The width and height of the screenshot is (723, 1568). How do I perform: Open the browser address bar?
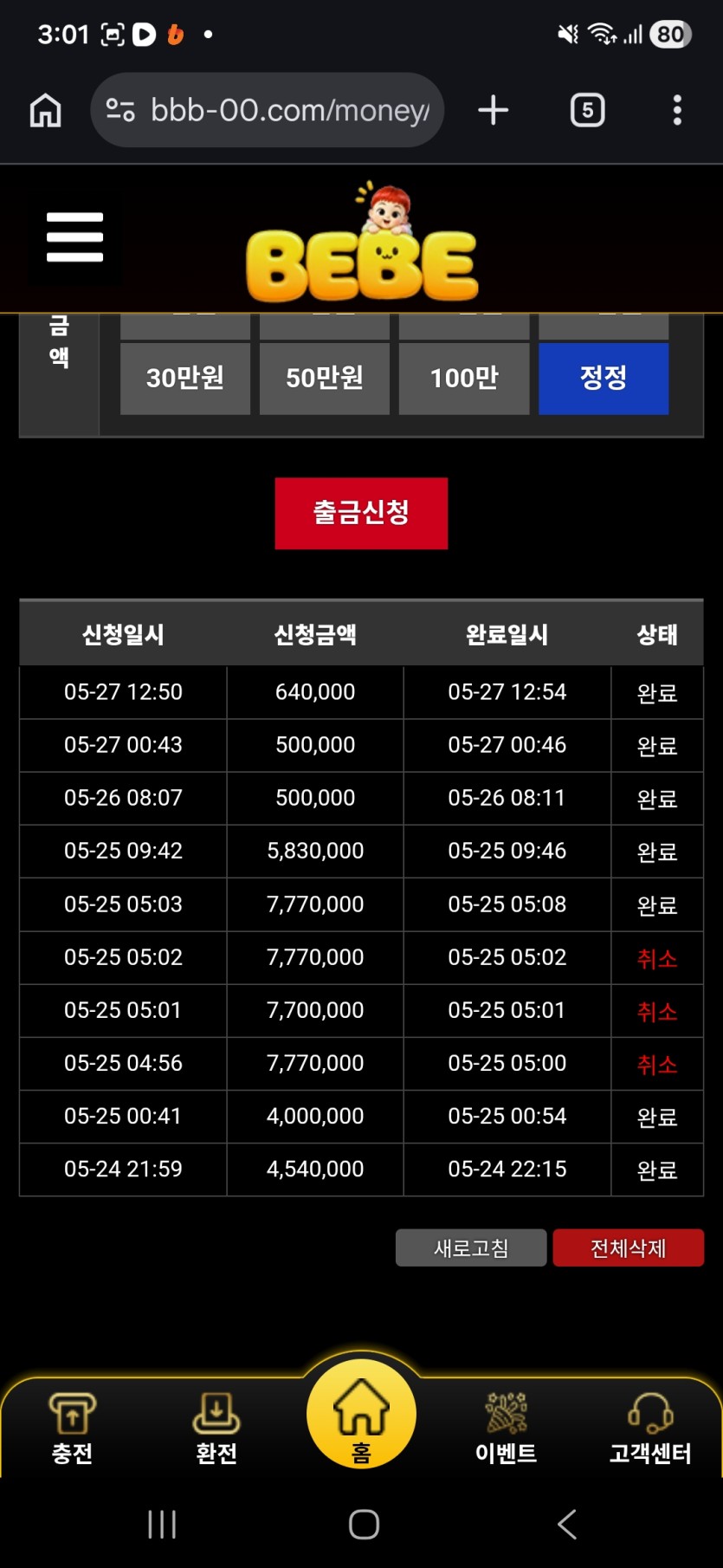pos(268,110)
